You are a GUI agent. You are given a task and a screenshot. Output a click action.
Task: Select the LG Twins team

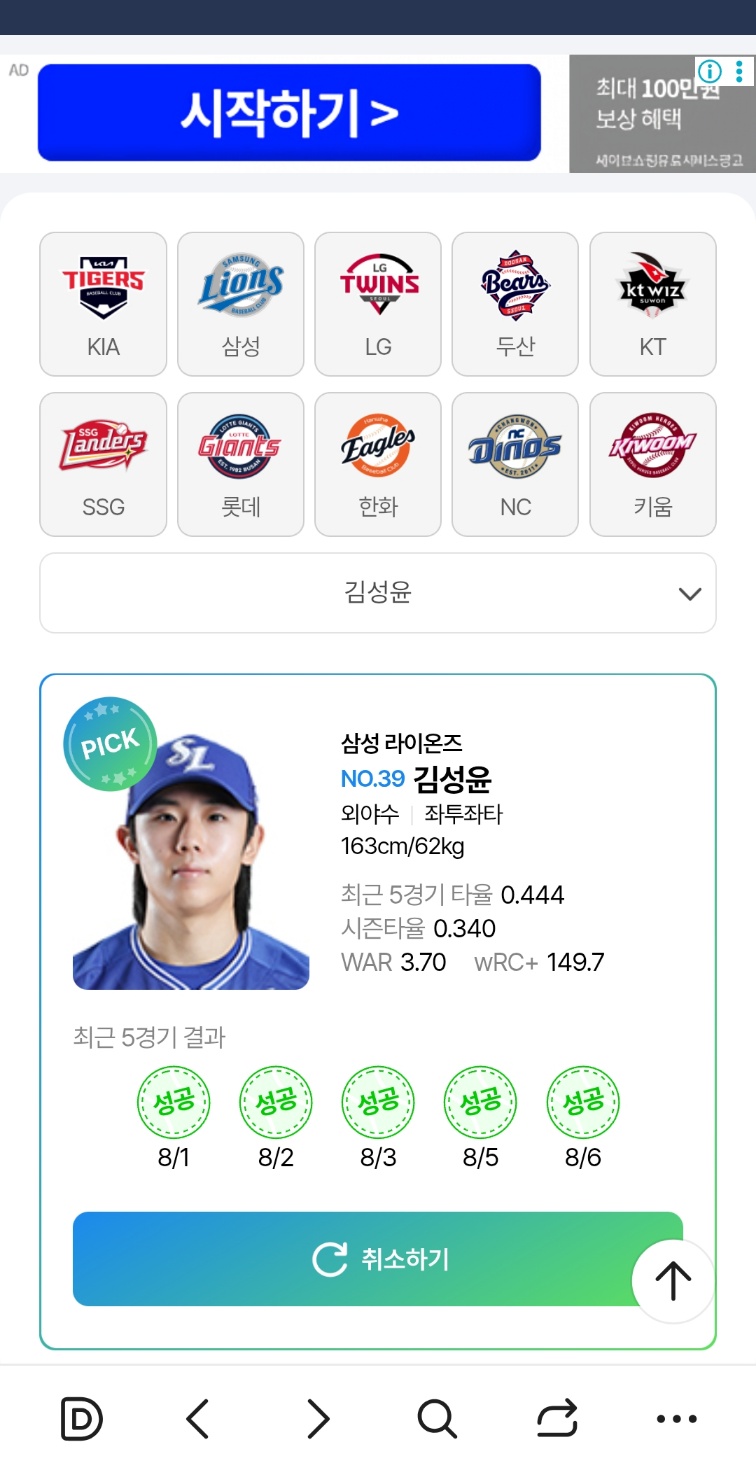tap(378, 304)
